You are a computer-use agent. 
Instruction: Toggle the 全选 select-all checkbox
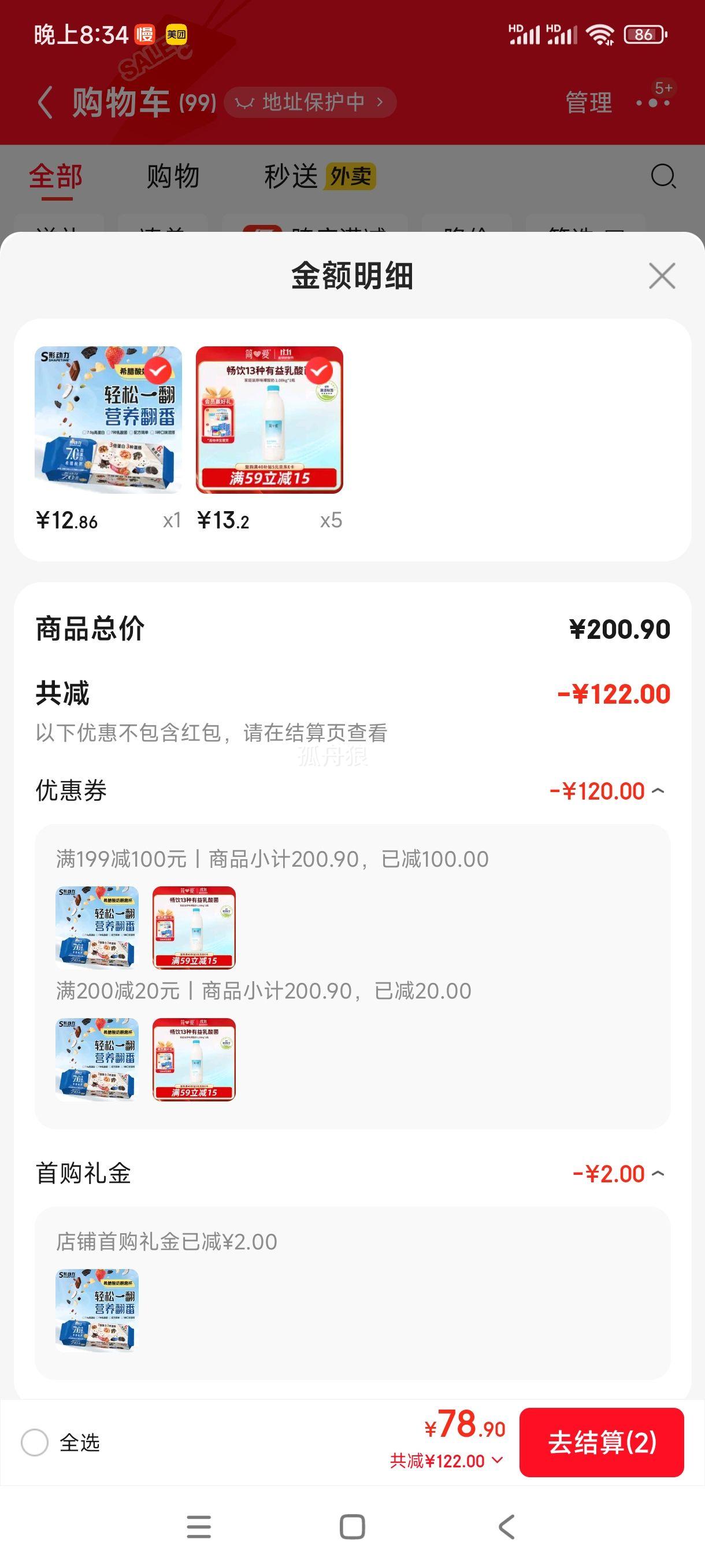coord(35,1442)
